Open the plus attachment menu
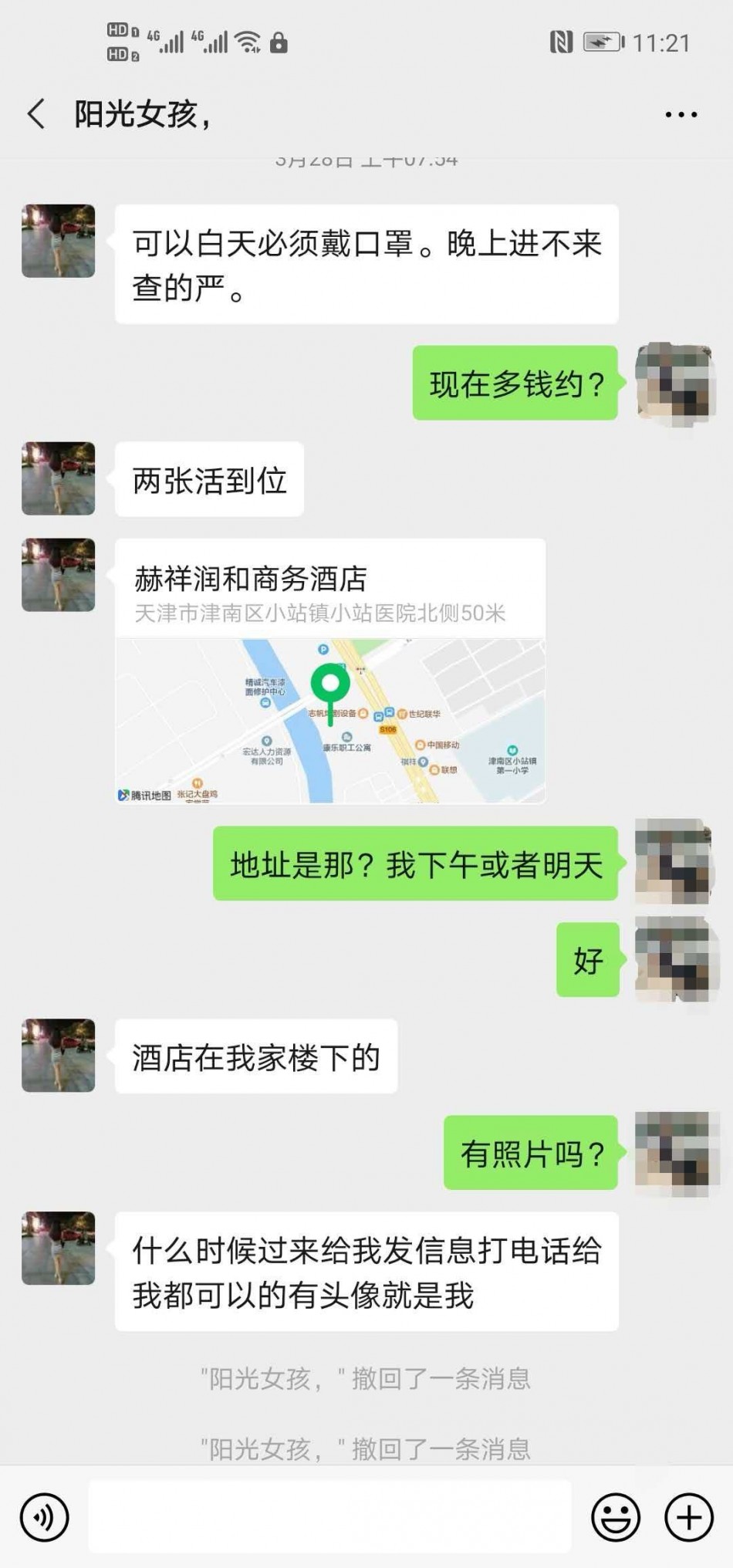 [x=688, y=1517]
